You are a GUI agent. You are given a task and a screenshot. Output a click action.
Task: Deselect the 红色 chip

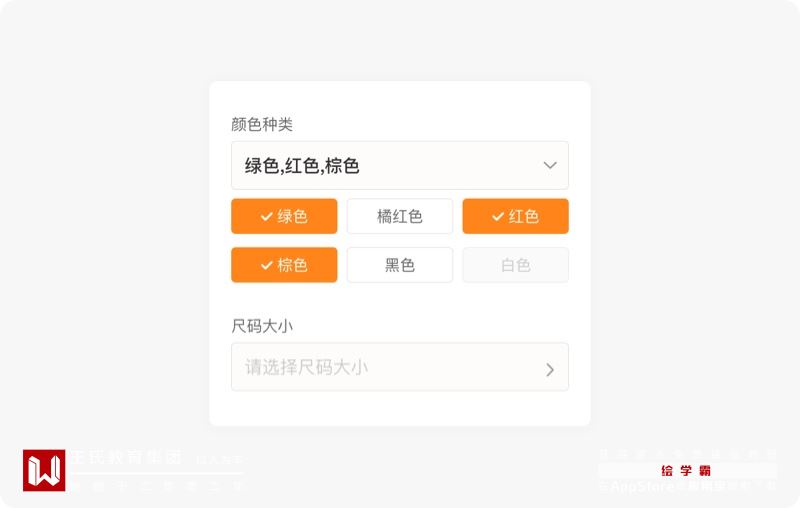(x=515, y=216)
